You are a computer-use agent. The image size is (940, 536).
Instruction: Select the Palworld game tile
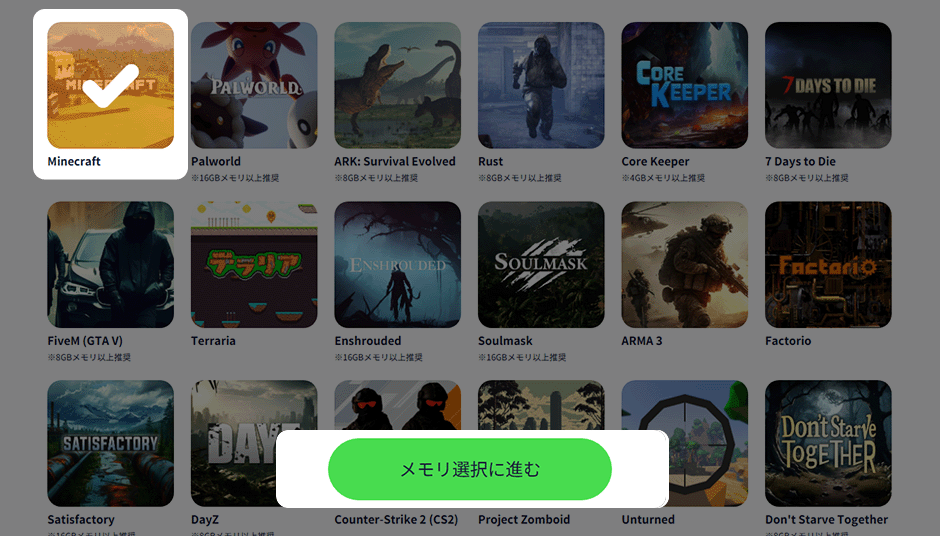[x=254, y=86]
